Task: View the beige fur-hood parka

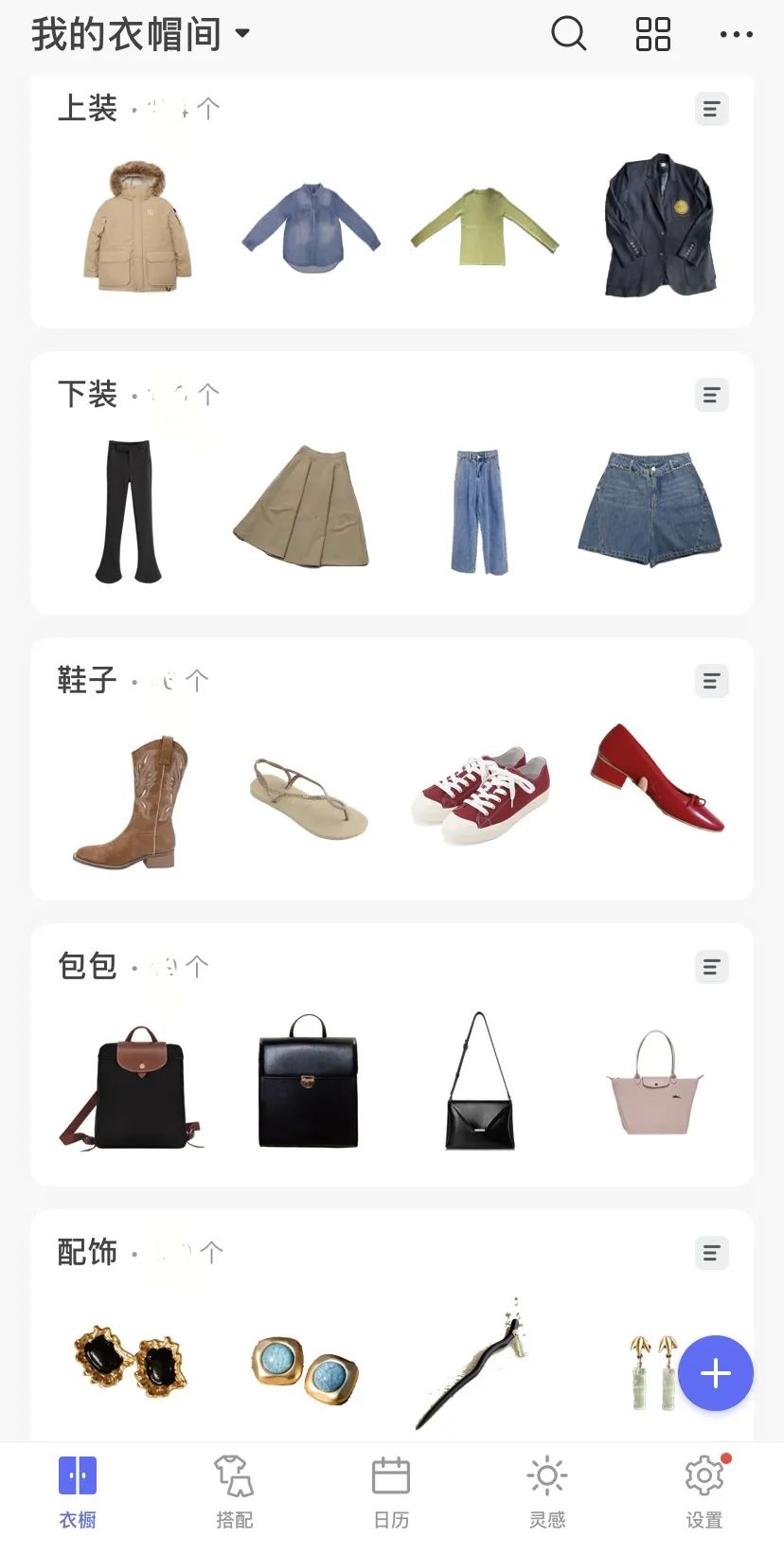Action: (x=138, y=227)
